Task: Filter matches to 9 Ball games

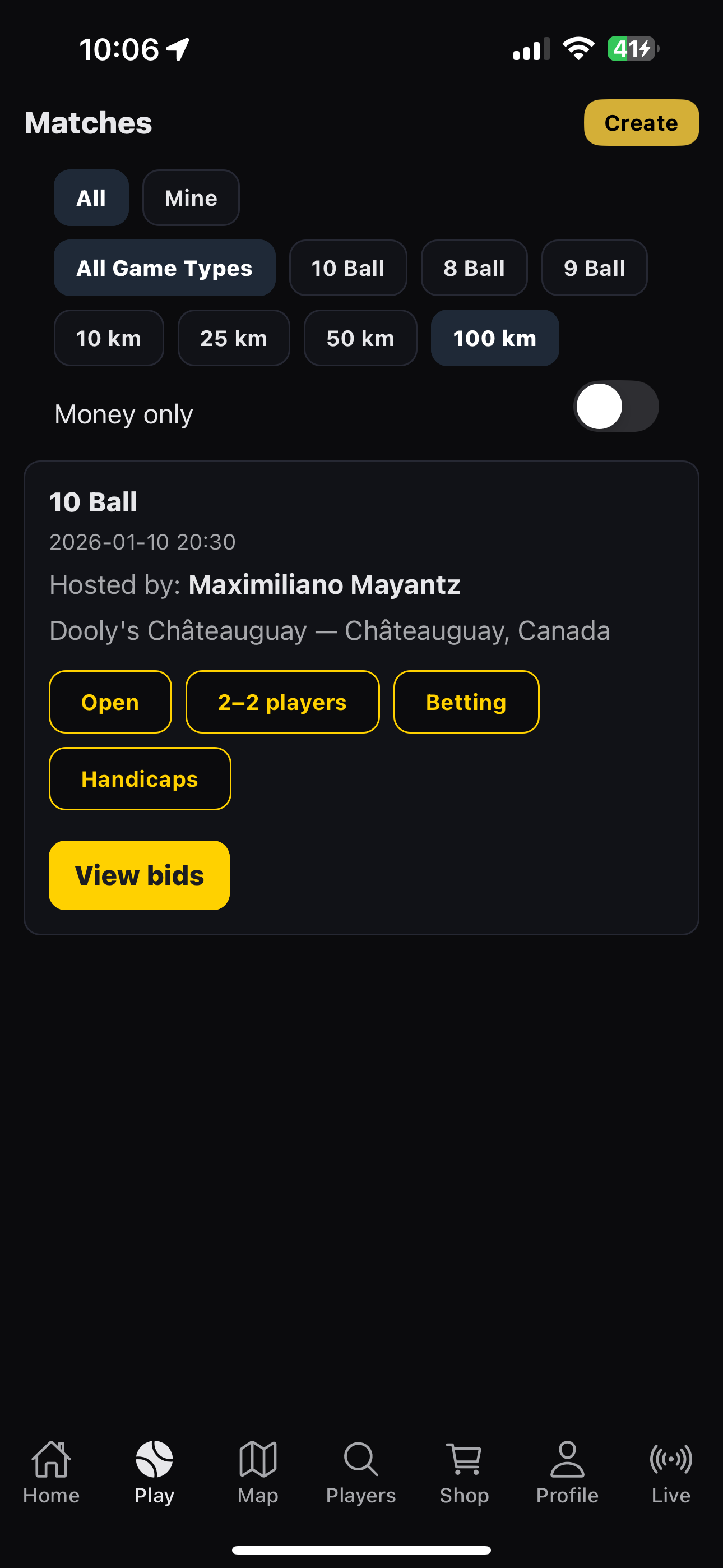Action: tap(594, 268)
